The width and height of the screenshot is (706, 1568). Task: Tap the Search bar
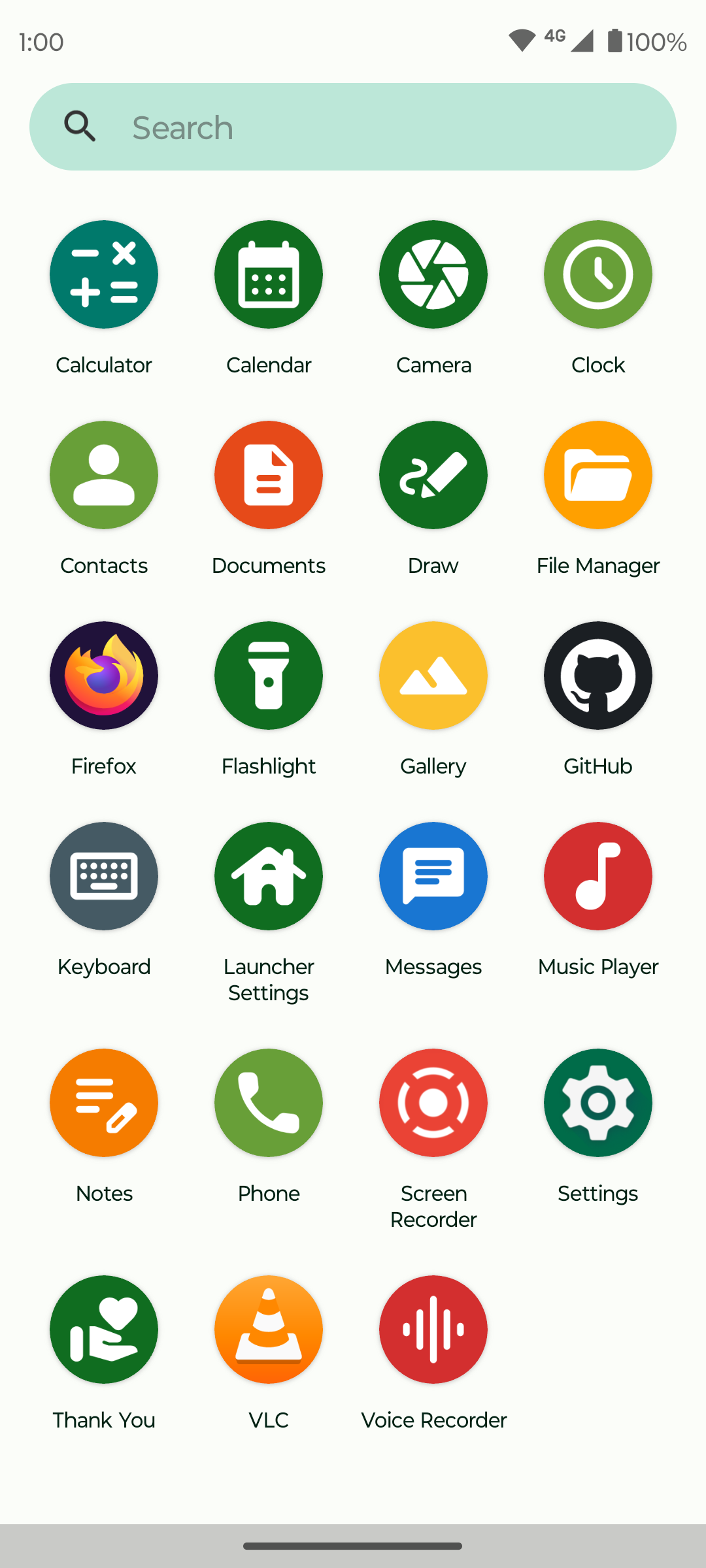353,126
